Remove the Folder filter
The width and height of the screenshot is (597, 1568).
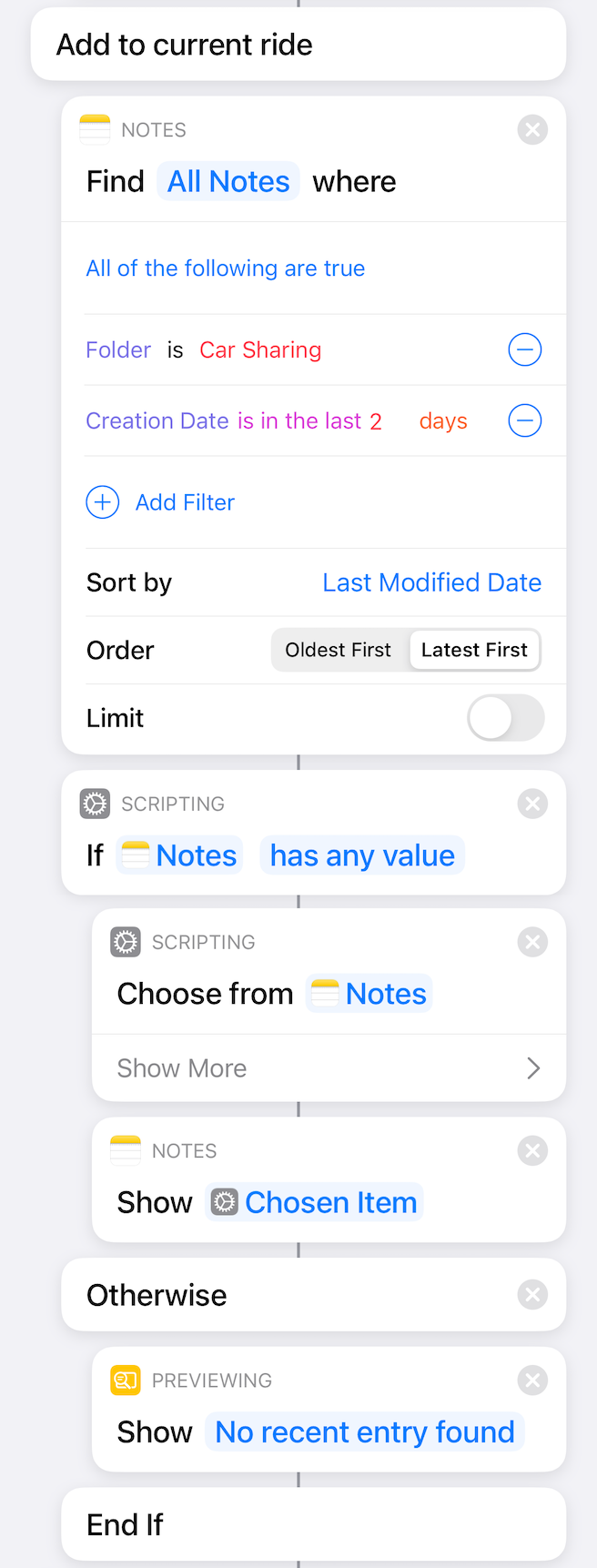[x=524, y=349]
